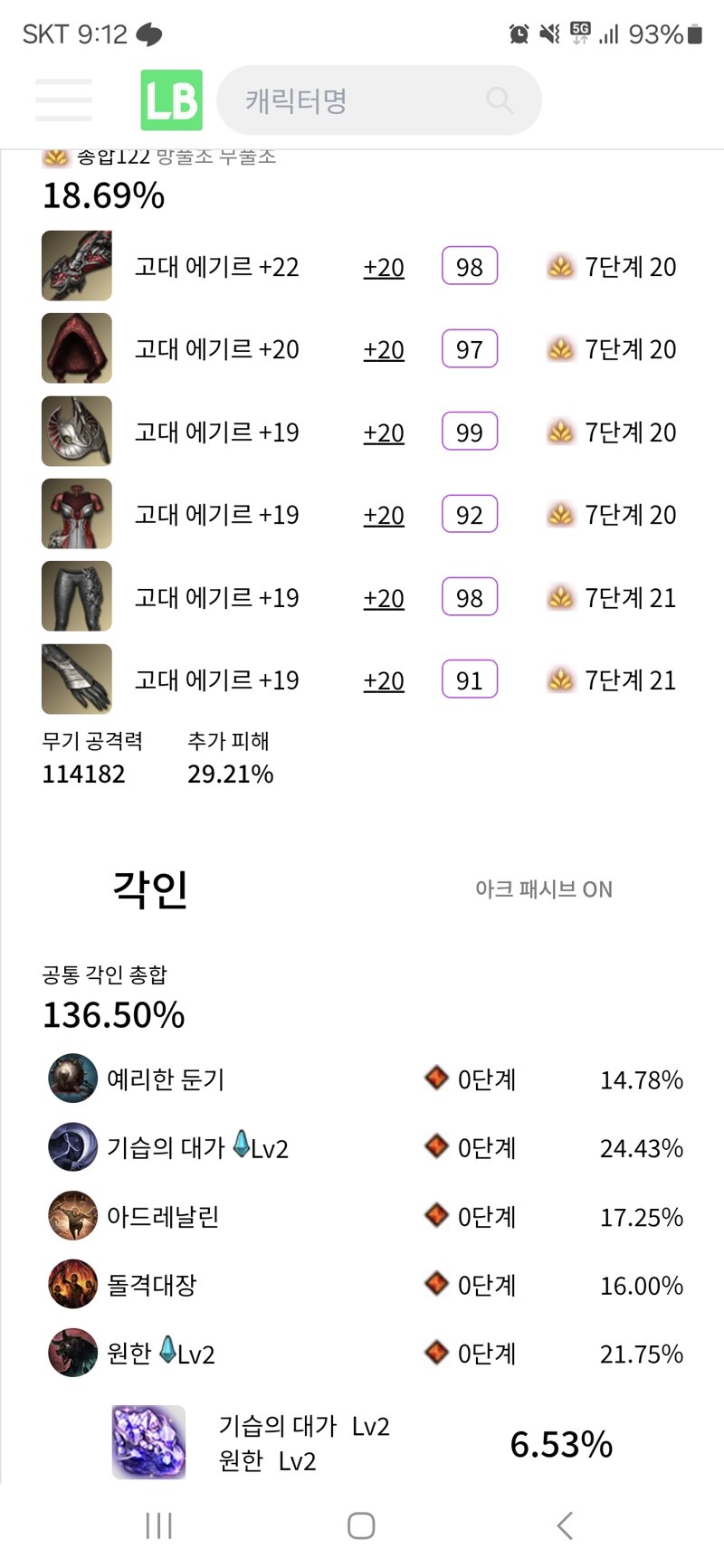Tap the LB home logo

(171, 100)
